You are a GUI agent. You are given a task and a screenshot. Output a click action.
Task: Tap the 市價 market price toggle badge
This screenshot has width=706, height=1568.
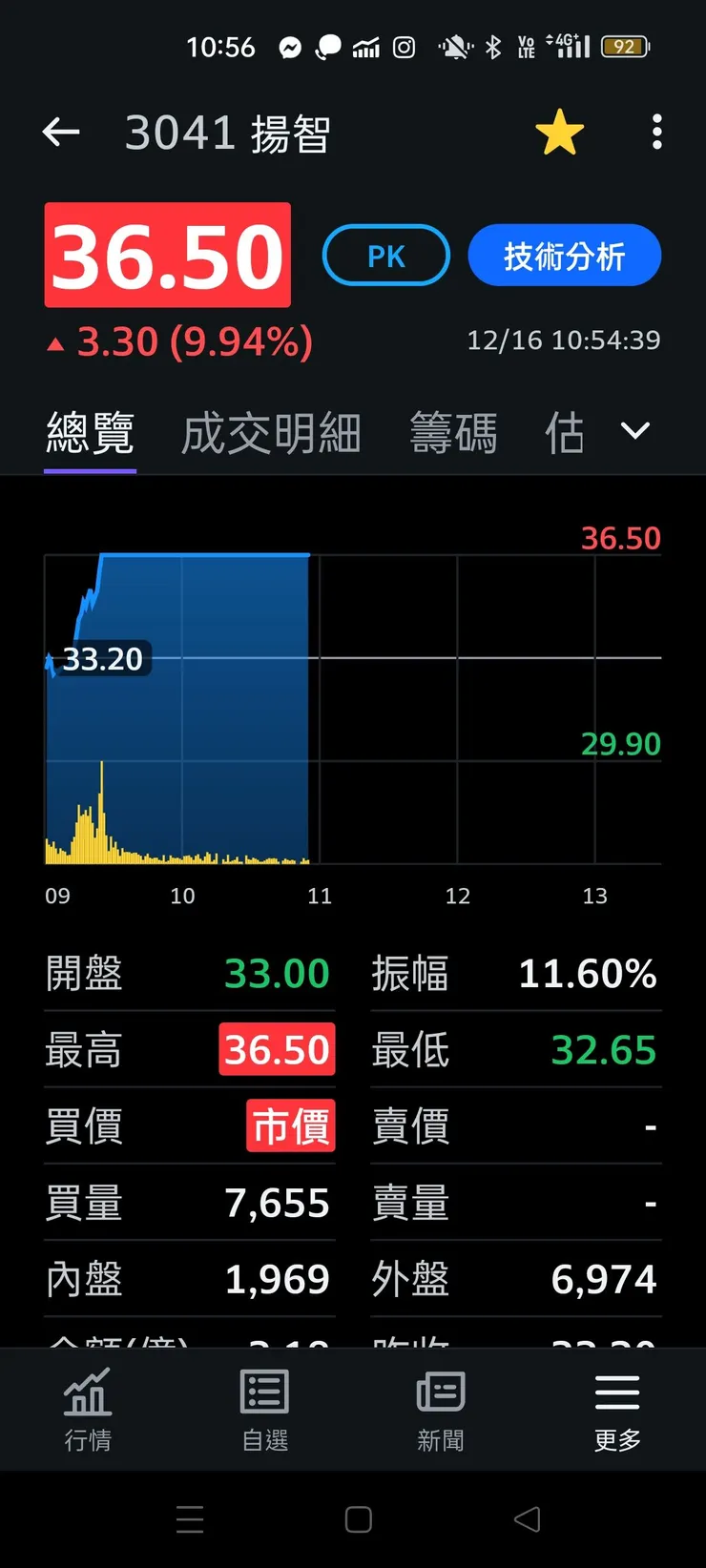click(291, 1126)
